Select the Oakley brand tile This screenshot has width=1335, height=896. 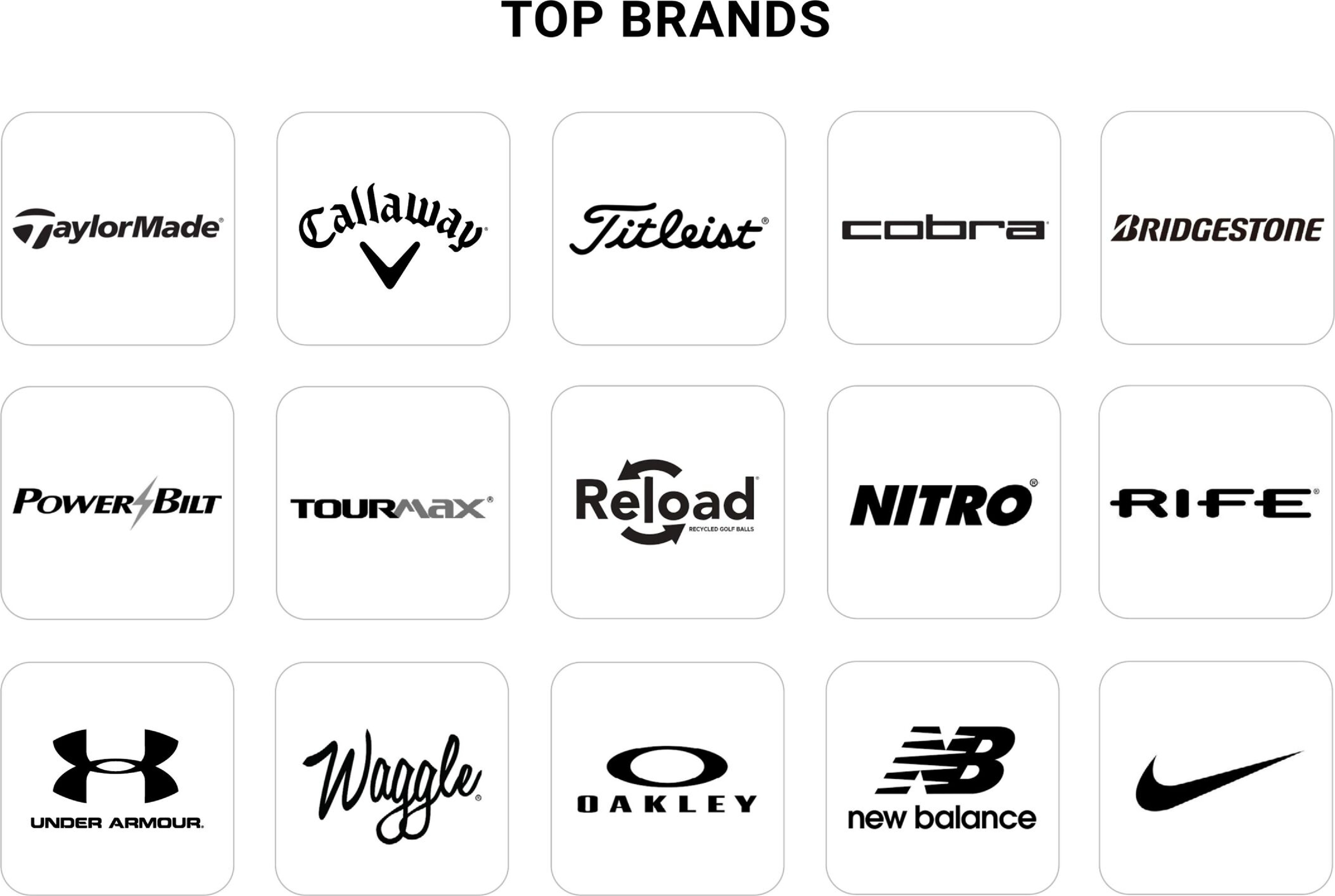click(x=667, y=778)
